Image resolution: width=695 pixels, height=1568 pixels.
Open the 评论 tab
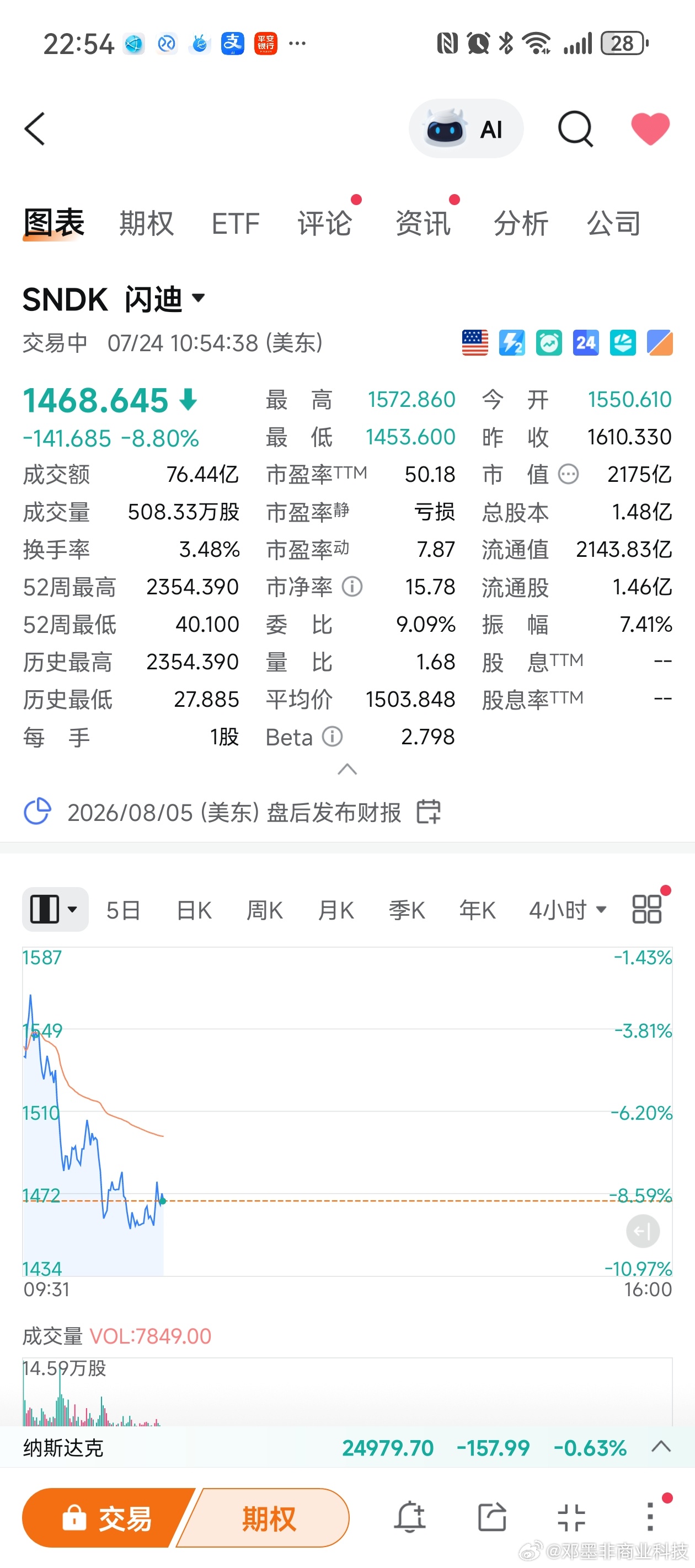click(x=324, y=223)
